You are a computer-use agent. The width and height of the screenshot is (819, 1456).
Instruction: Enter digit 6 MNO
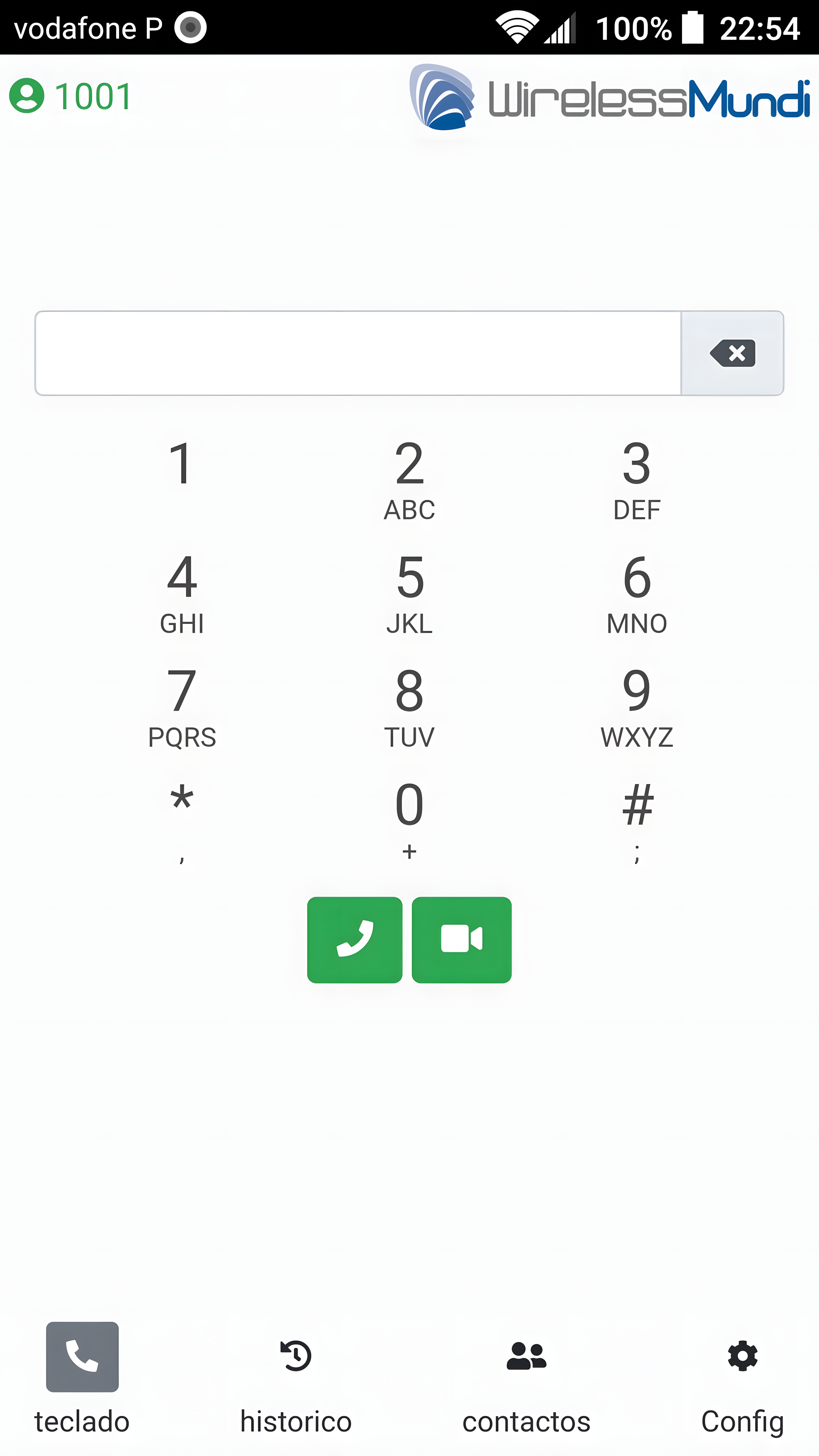click(637, 593)
